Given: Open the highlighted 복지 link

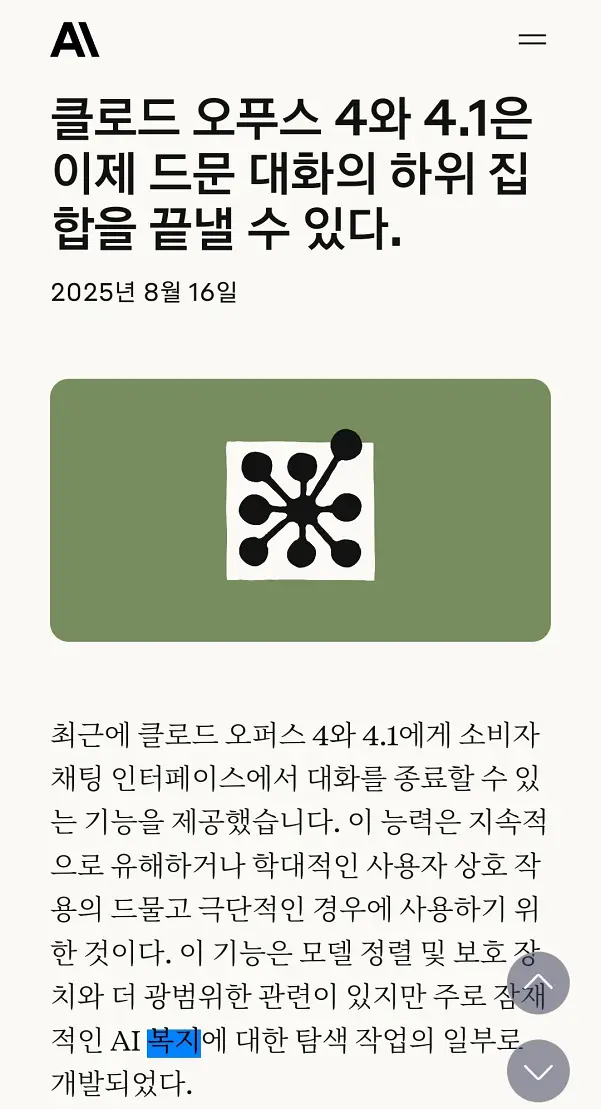Looking at the screenshot, I should pyautogui.click(x=174, y=1041).
